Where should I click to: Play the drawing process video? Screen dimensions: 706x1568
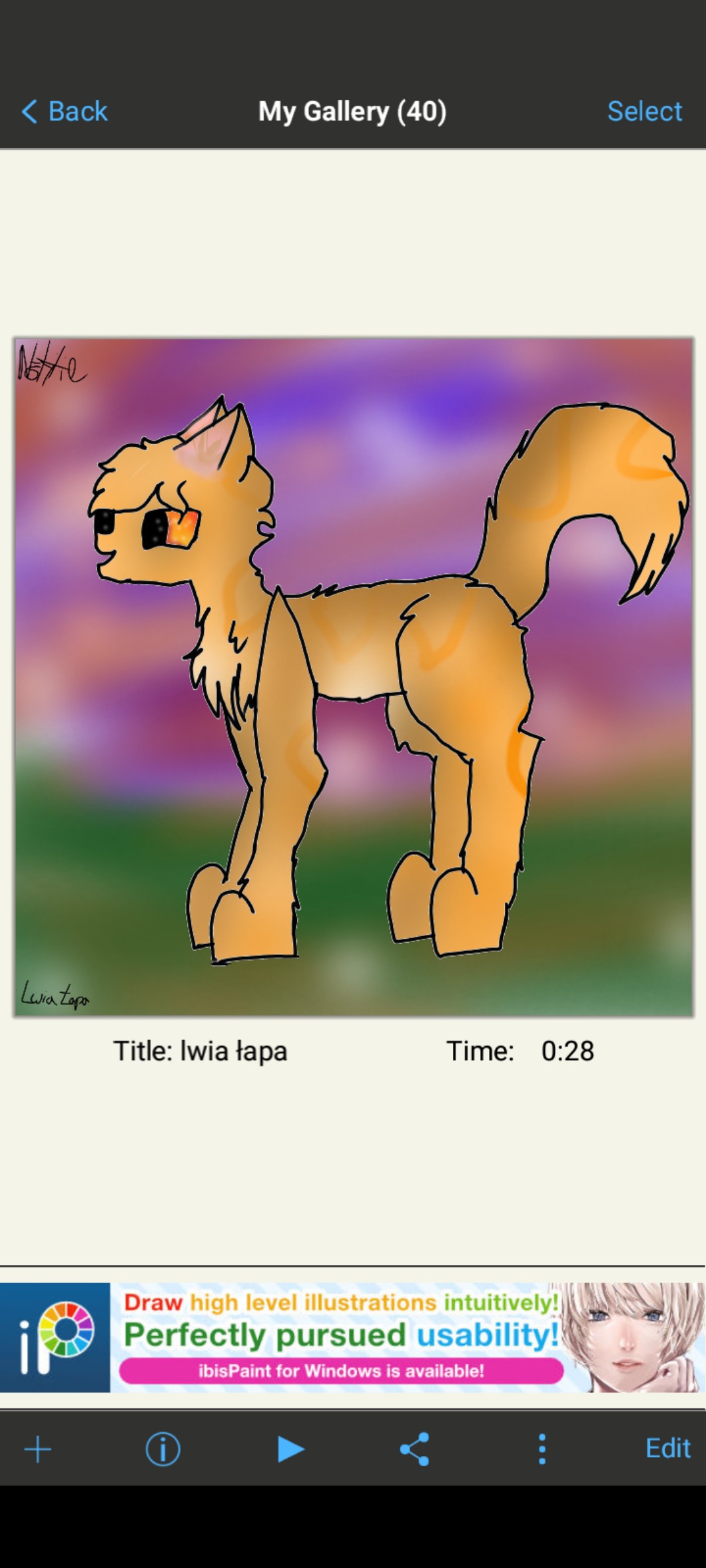coord(290,1449)
